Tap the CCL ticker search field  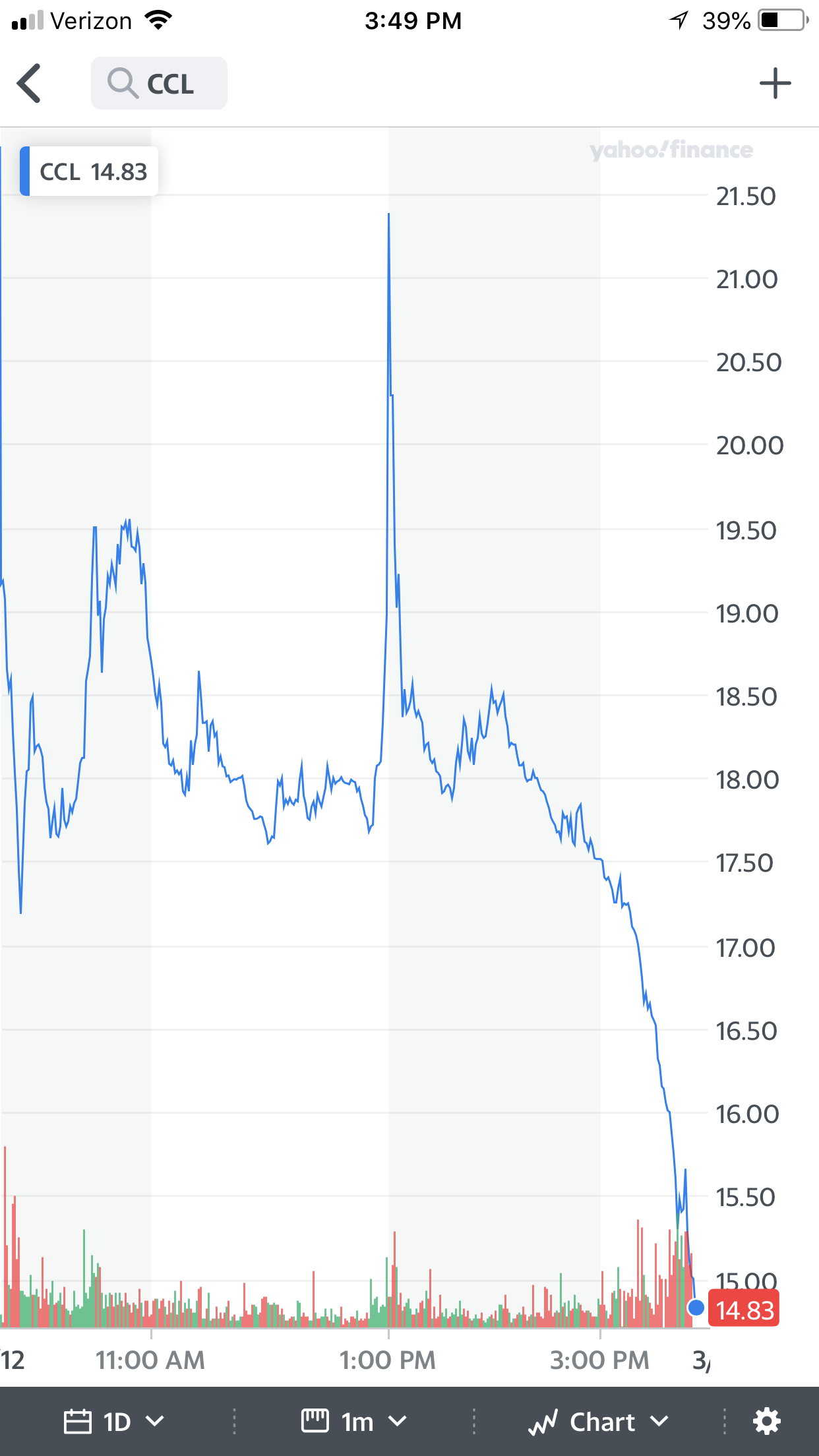159,84
